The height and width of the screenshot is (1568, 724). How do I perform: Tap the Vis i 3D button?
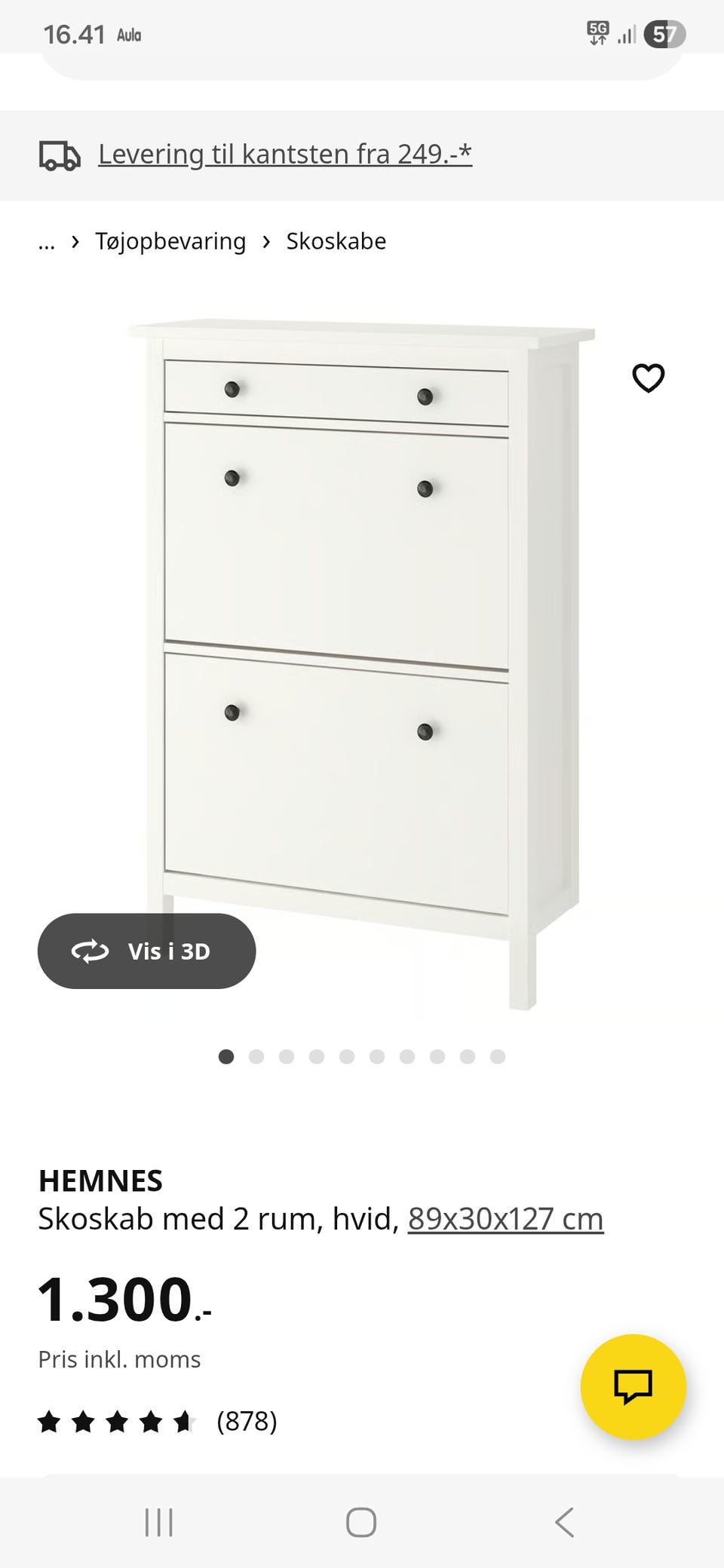(146, 951)
